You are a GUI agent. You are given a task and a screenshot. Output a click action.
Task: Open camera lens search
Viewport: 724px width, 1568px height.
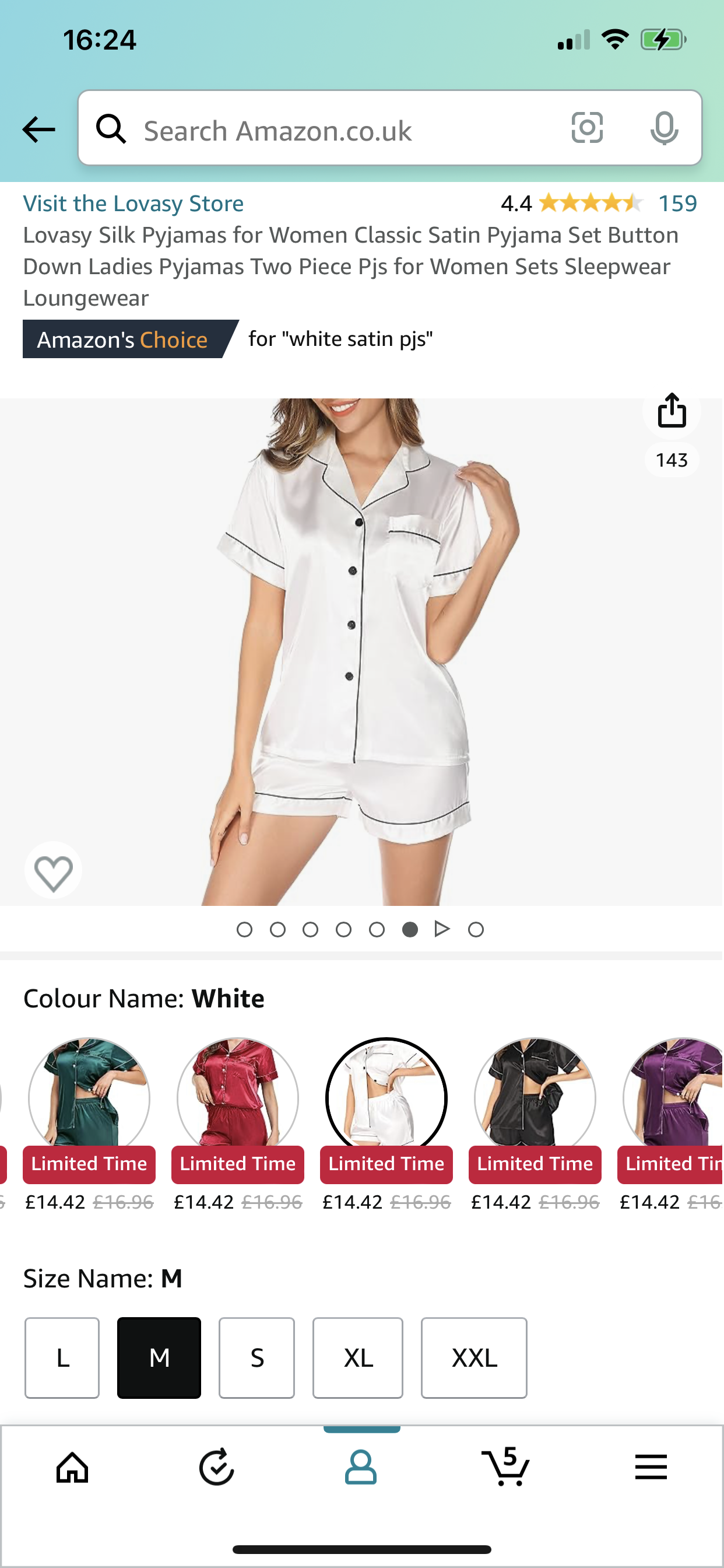pyautogui.click(x=587, y=128)
